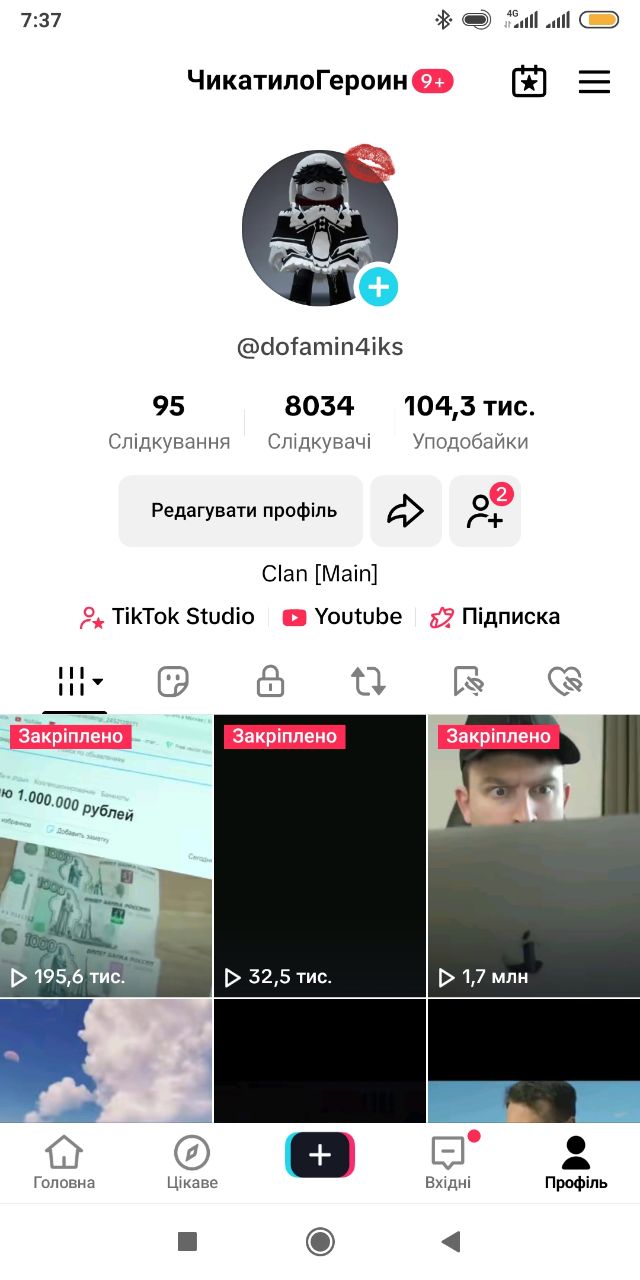Open TikTok Studio link
The image size is (640, 1280).
[168, 617]
